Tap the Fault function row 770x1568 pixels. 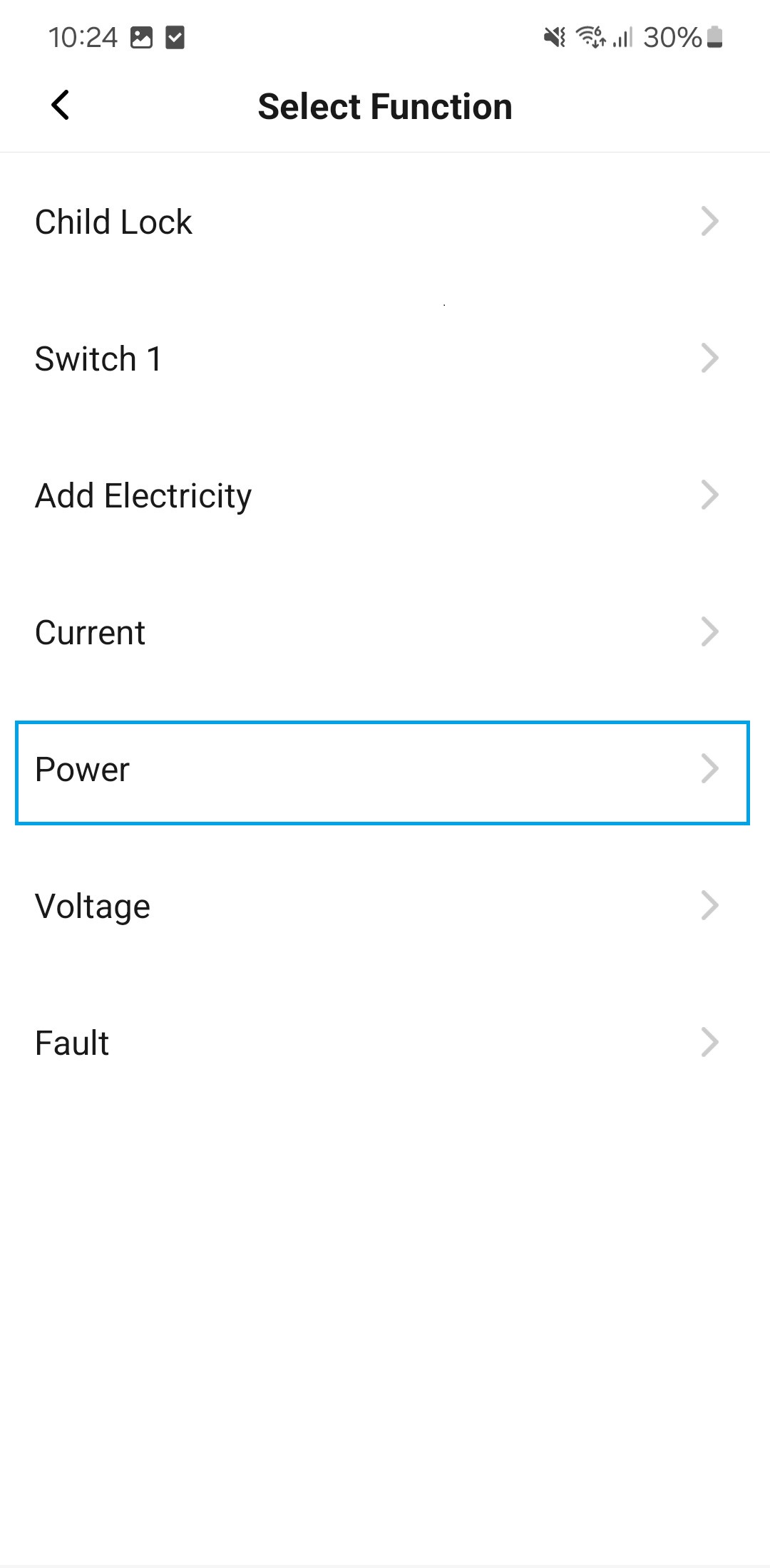[x=385, y=1043]
